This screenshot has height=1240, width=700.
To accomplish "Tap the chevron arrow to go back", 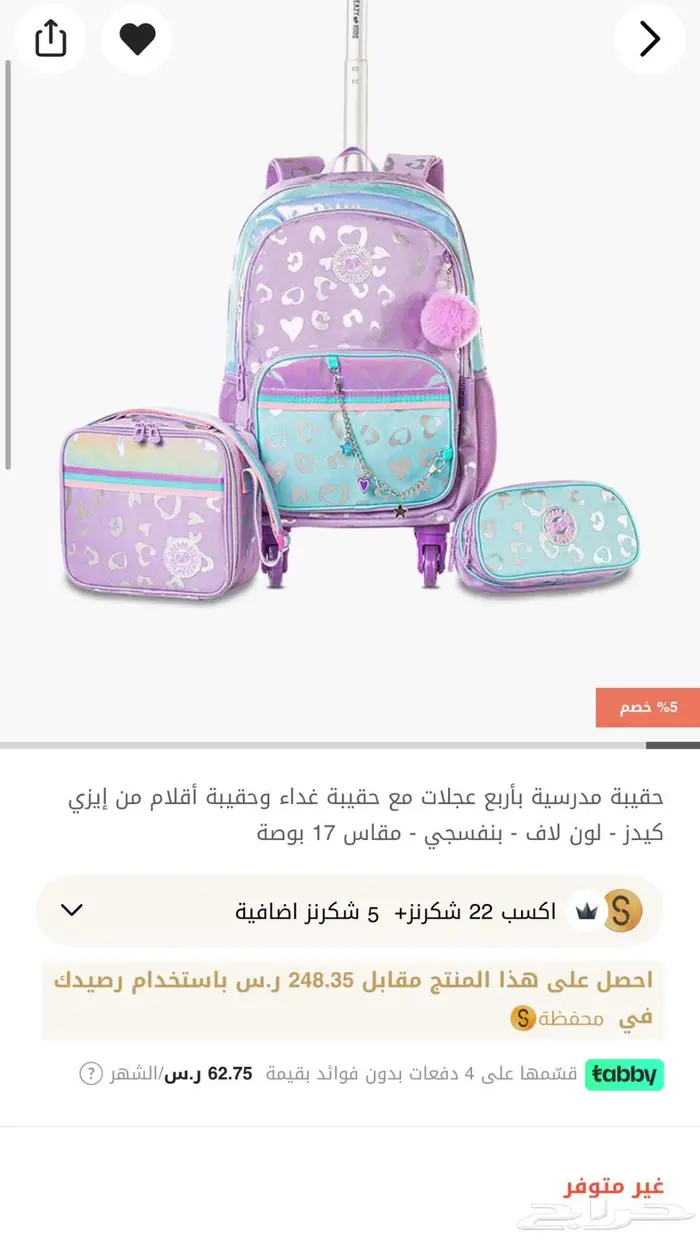I will pyautogui.click(x=650, y=39).
